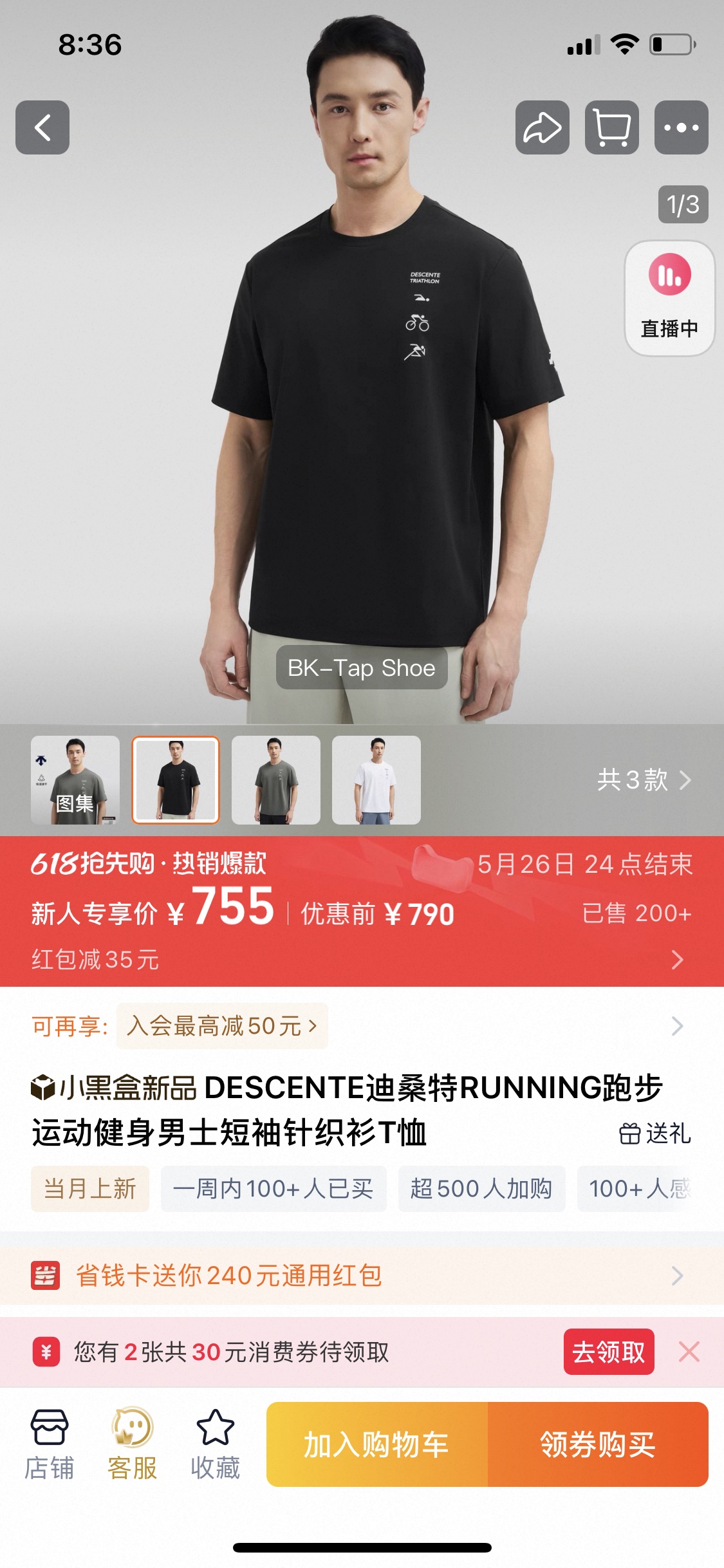724x1568 pixels.
Task: Tap 送礼 to send as gift
Action: [x=655, y=1133]
